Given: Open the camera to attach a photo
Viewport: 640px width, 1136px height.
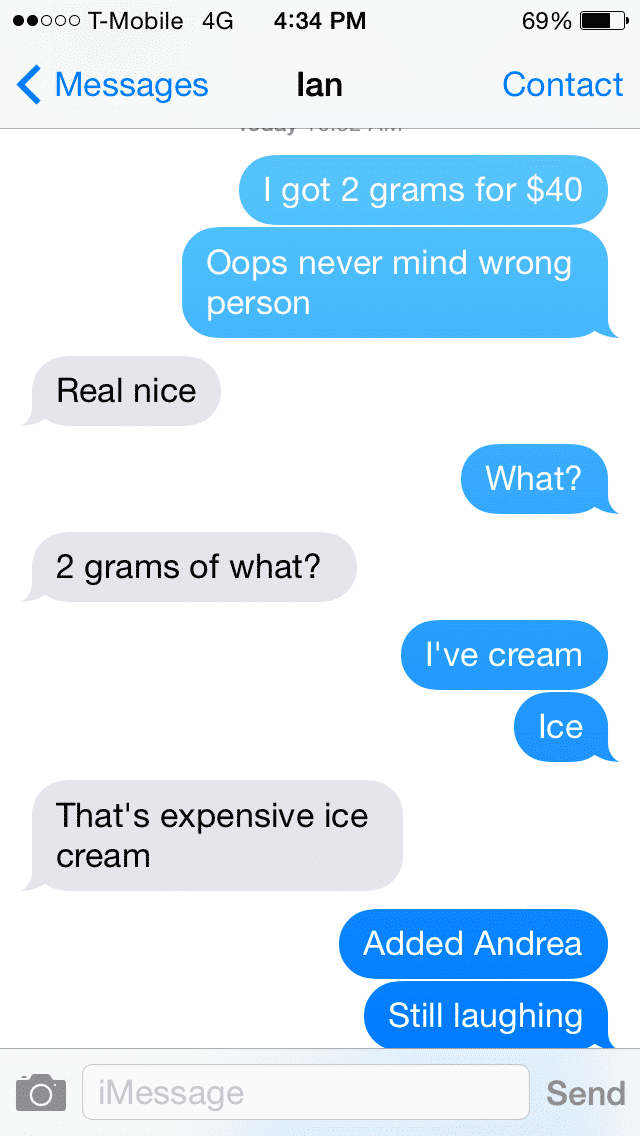Looking at the screenshot, I should [x=41, y=1092].
